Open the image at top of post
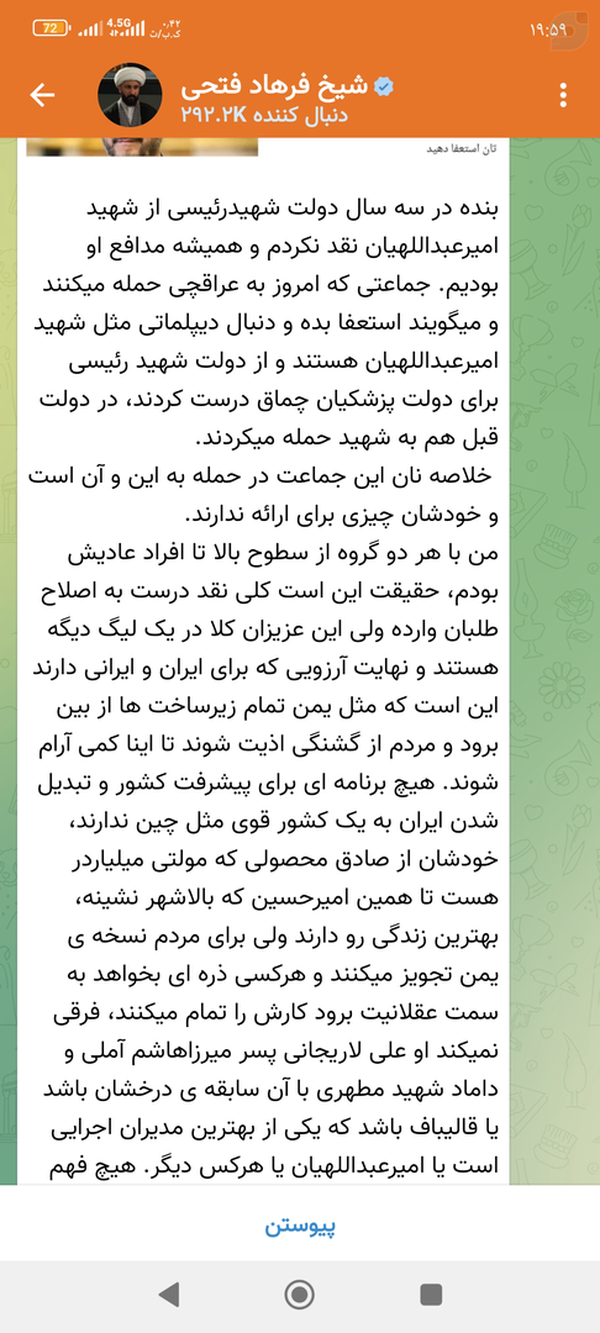This screenshot has height=1333, width=600. (x=141, y=148)
